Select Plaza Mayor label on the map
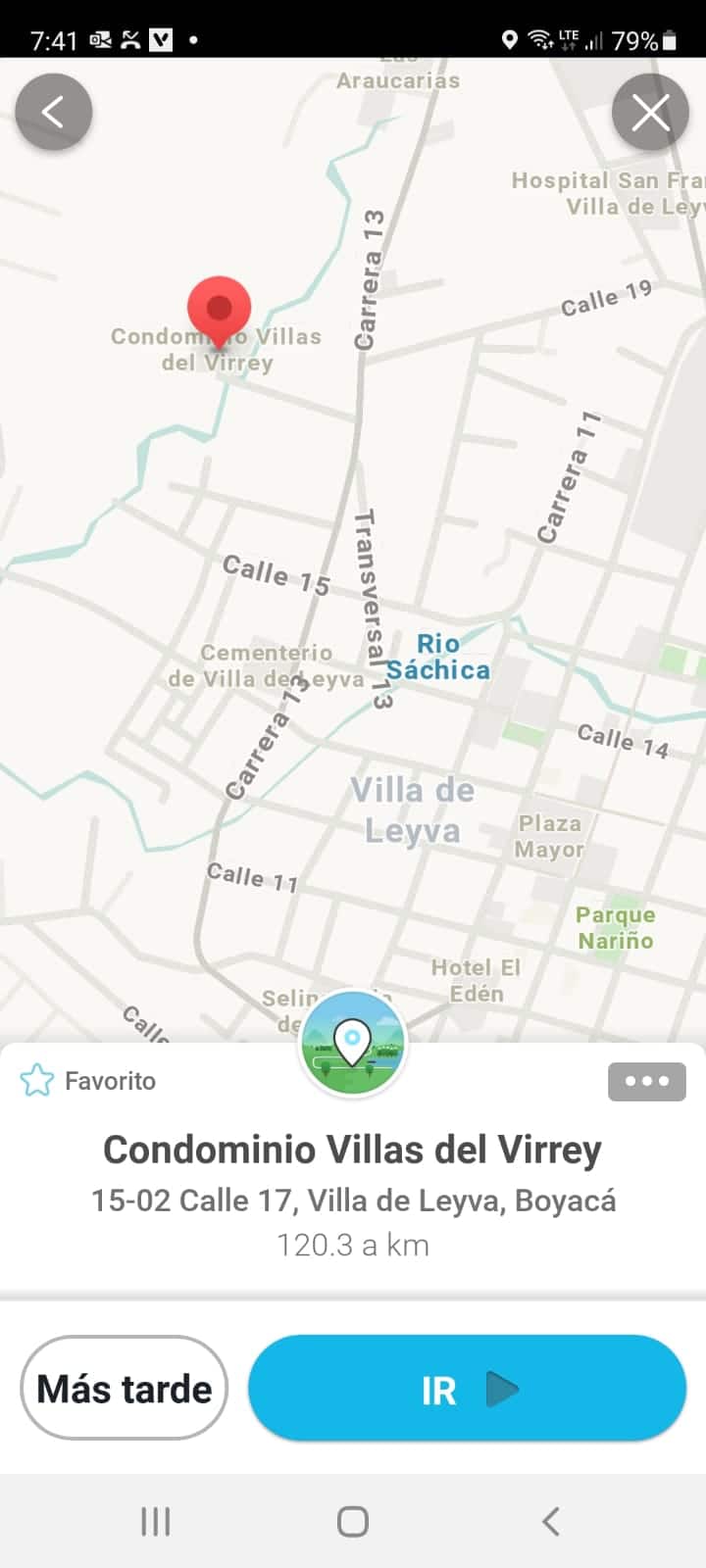The width and height of the screenshot is (706, 1568). coord(549,836)
